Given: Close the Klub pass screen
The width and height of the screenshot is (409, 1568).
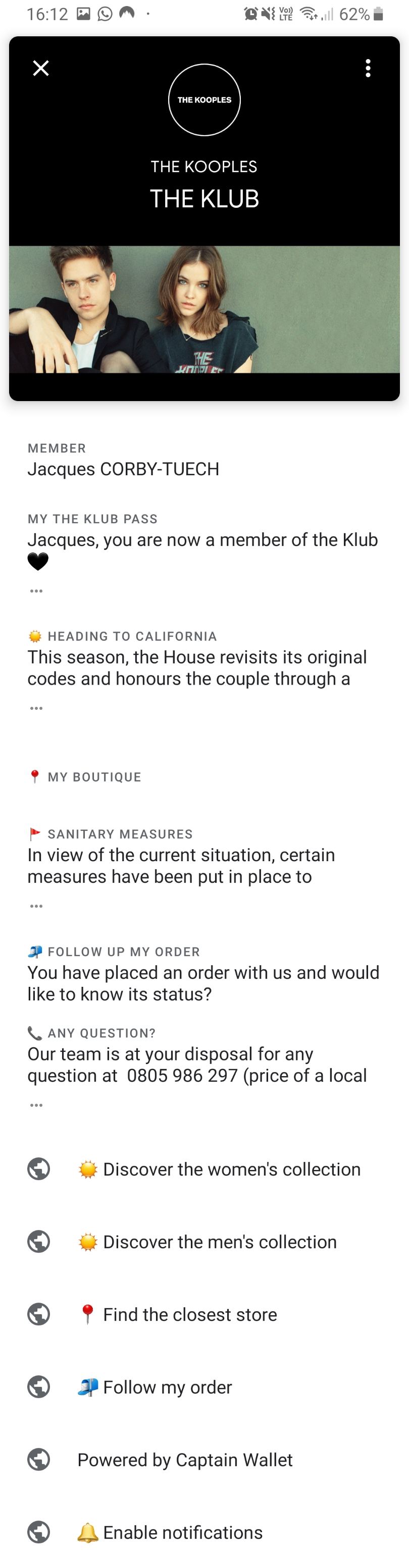Looking at the screenshot, I should point(41,68).
